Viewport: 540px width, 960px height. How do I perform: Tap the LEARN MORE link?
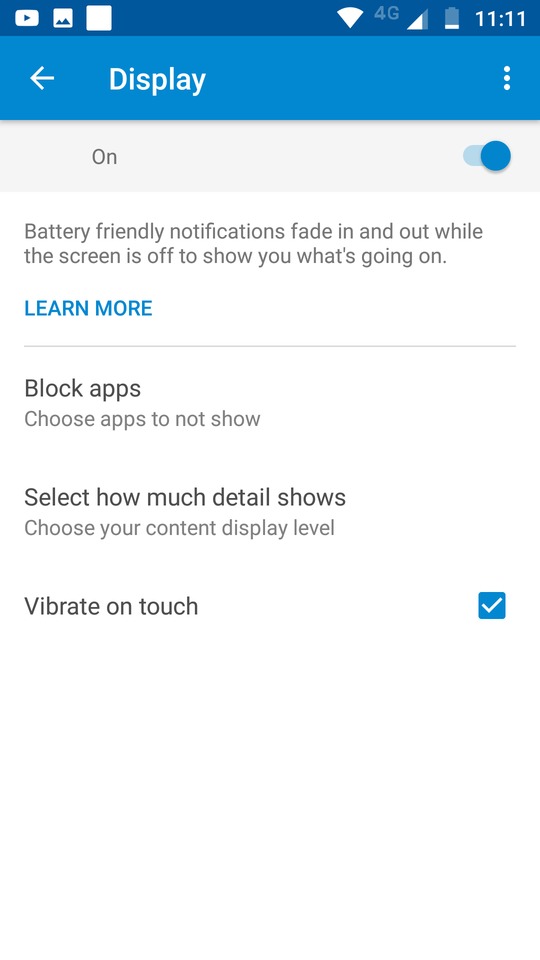pyautogui.click(x=88, y=308)
